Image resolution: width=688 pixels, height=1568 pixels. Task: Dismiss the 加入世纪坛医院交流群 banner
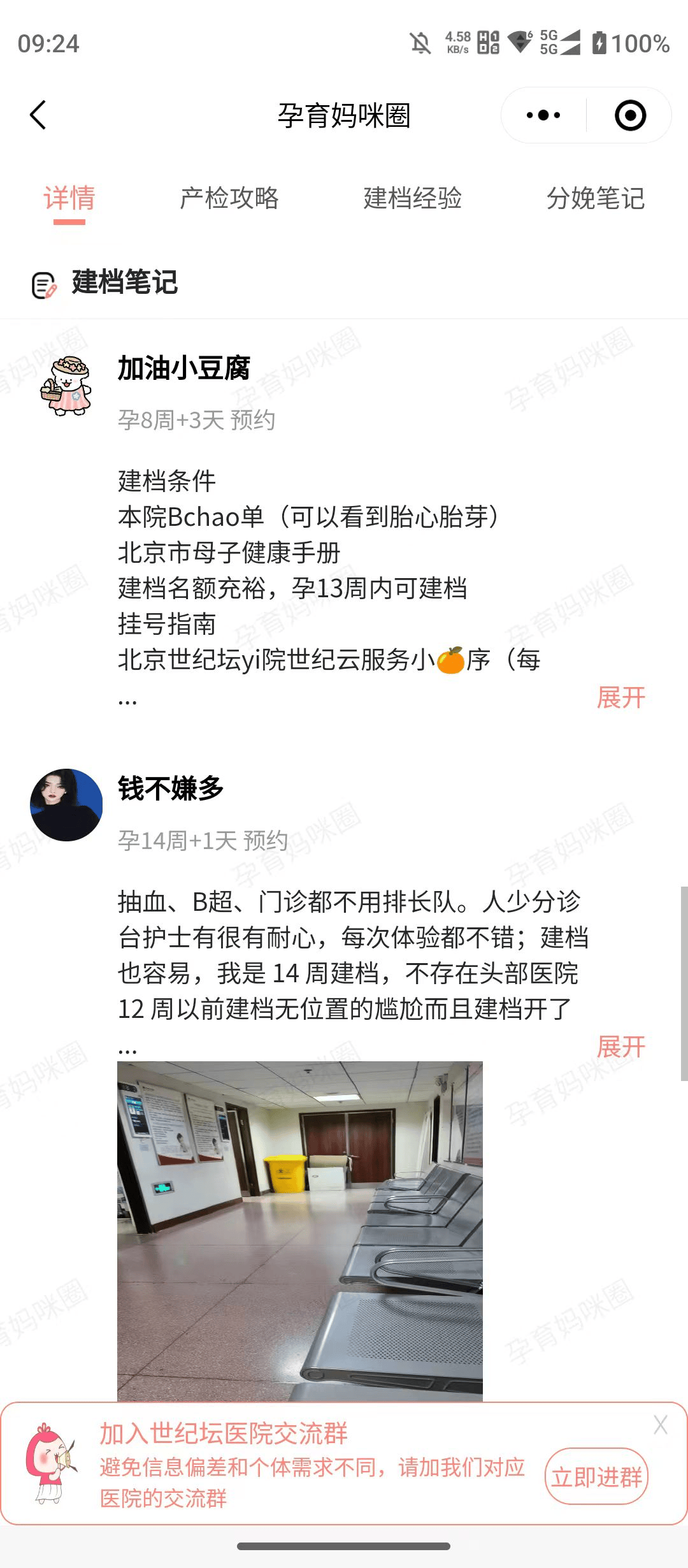(x=660, y=1425)
